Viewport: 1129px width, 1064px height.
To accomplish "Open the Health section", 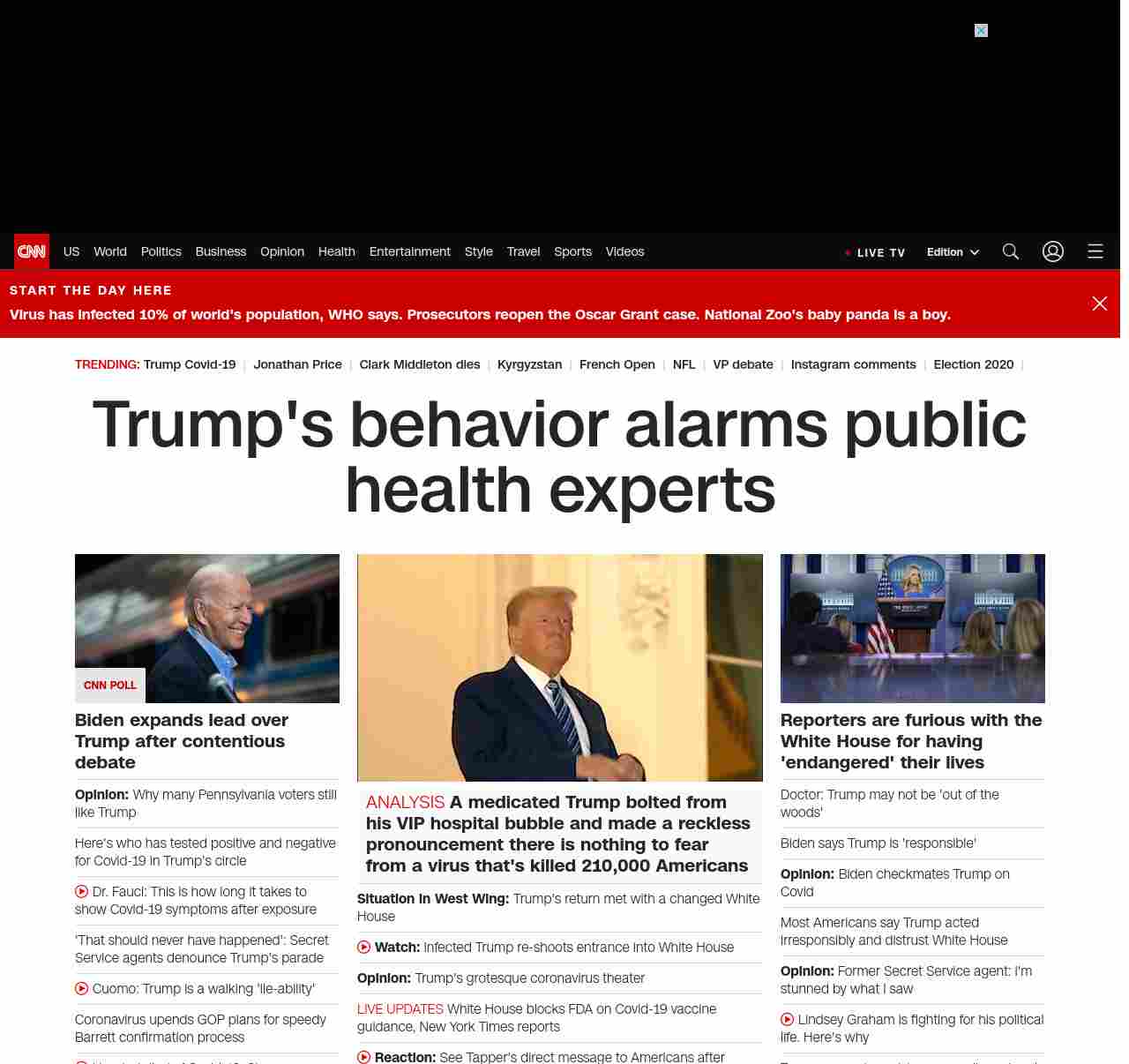I will click(336, 251).
